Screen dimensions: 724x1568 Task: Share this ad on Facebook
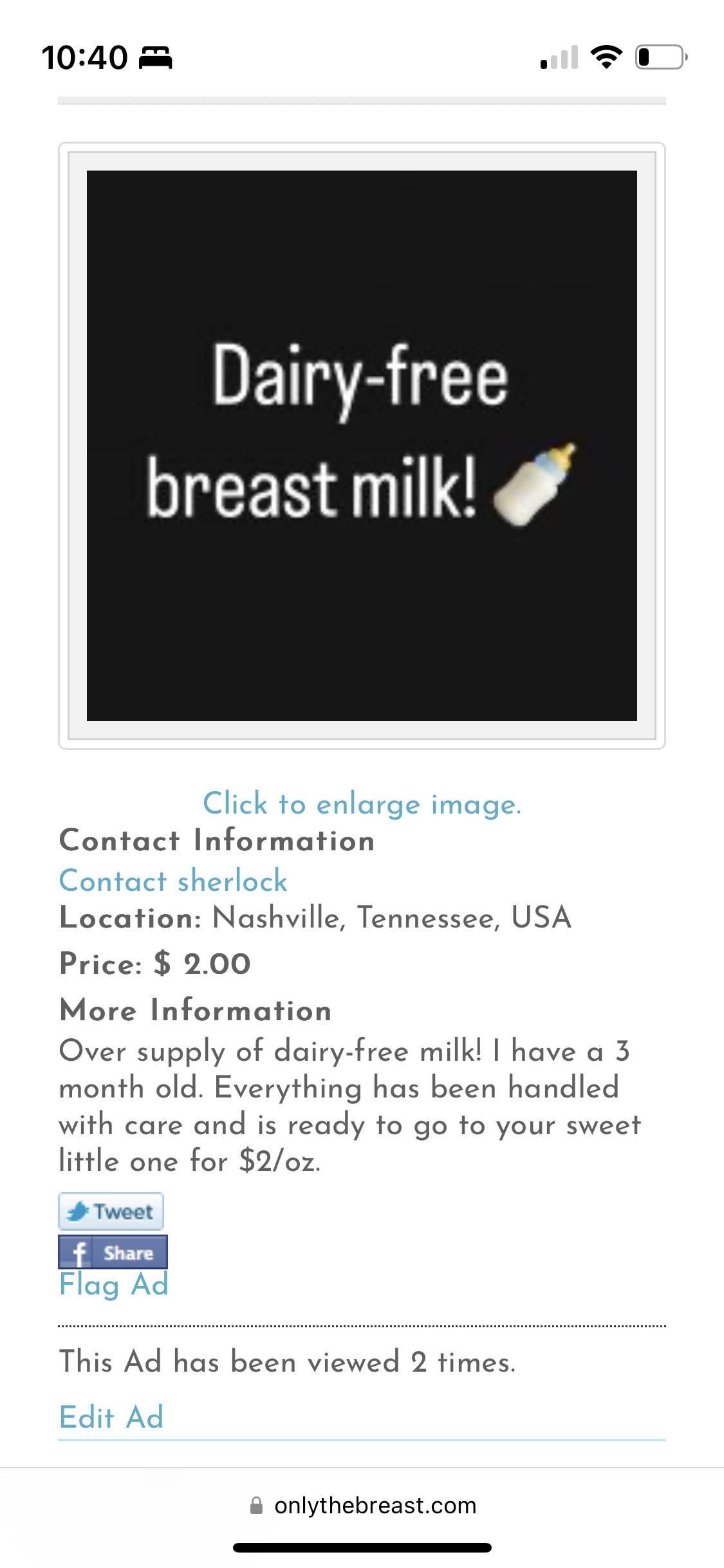[113, 1252]
